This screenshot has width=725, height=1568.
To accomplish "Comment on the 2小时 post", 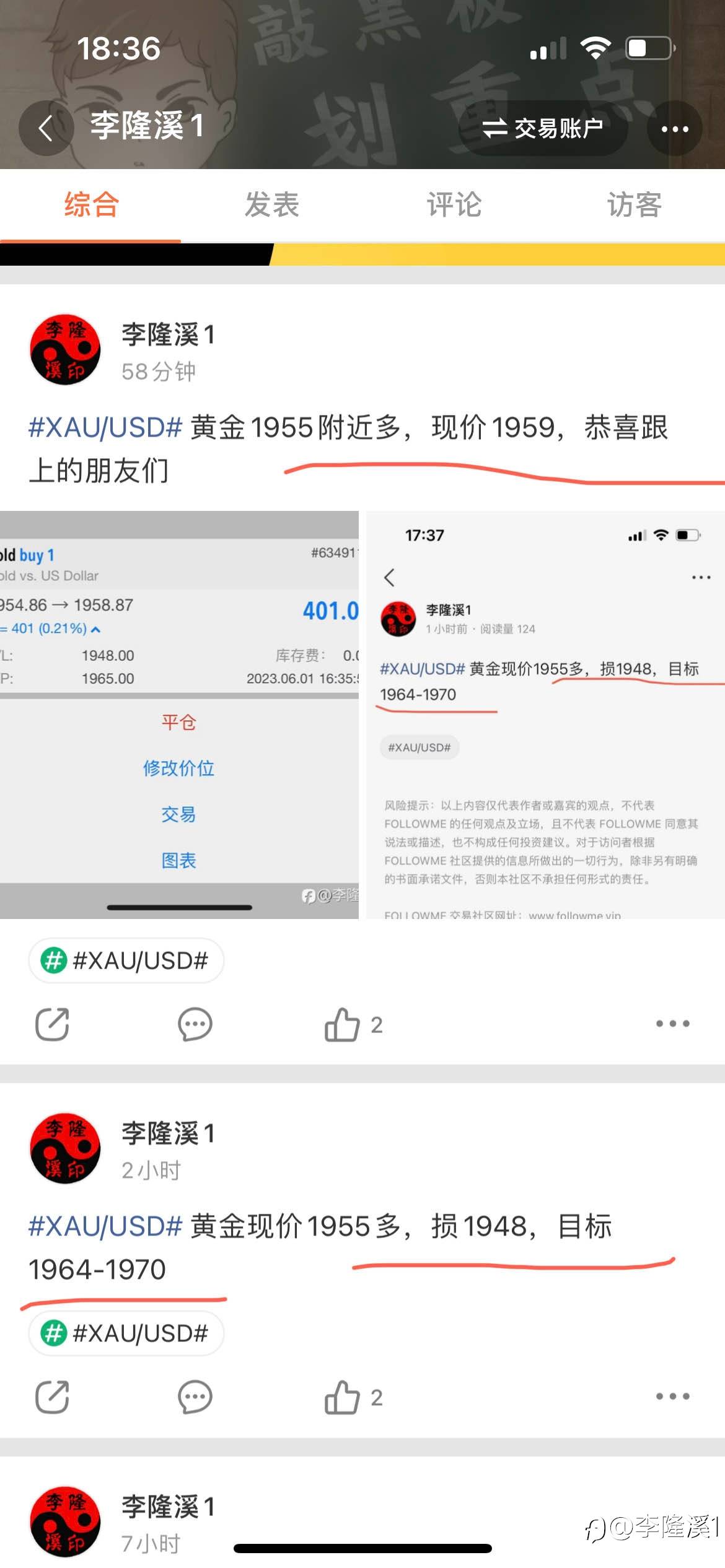I will [195, 1397].
